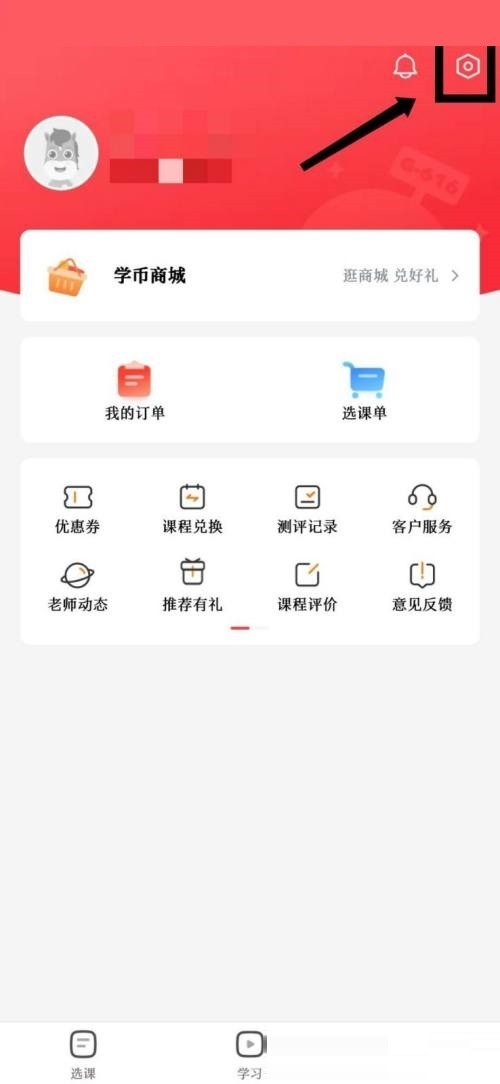
Task: Go to 课程评价
Action: point(307,587)
